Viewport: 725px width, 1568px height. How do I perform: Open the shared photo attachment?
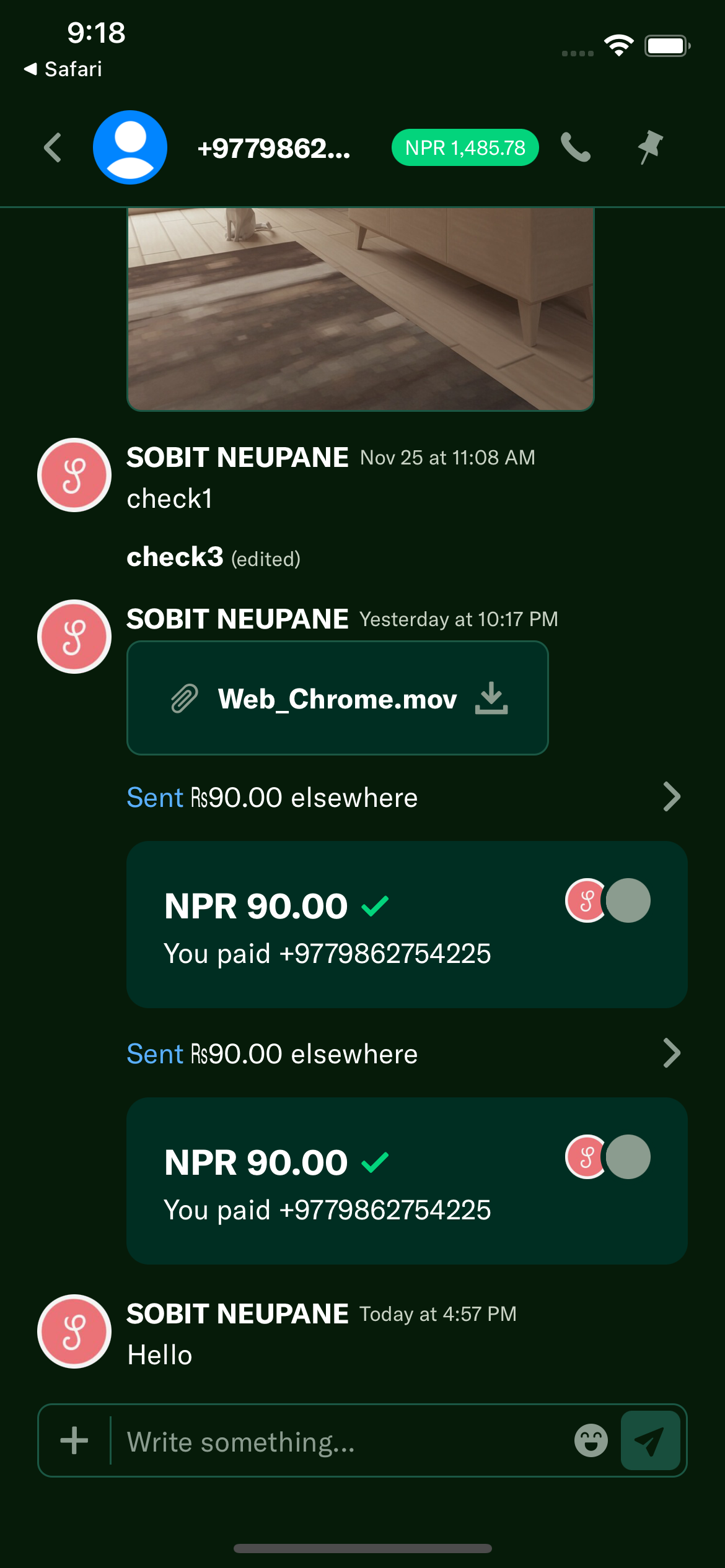[x=360, y=308]
